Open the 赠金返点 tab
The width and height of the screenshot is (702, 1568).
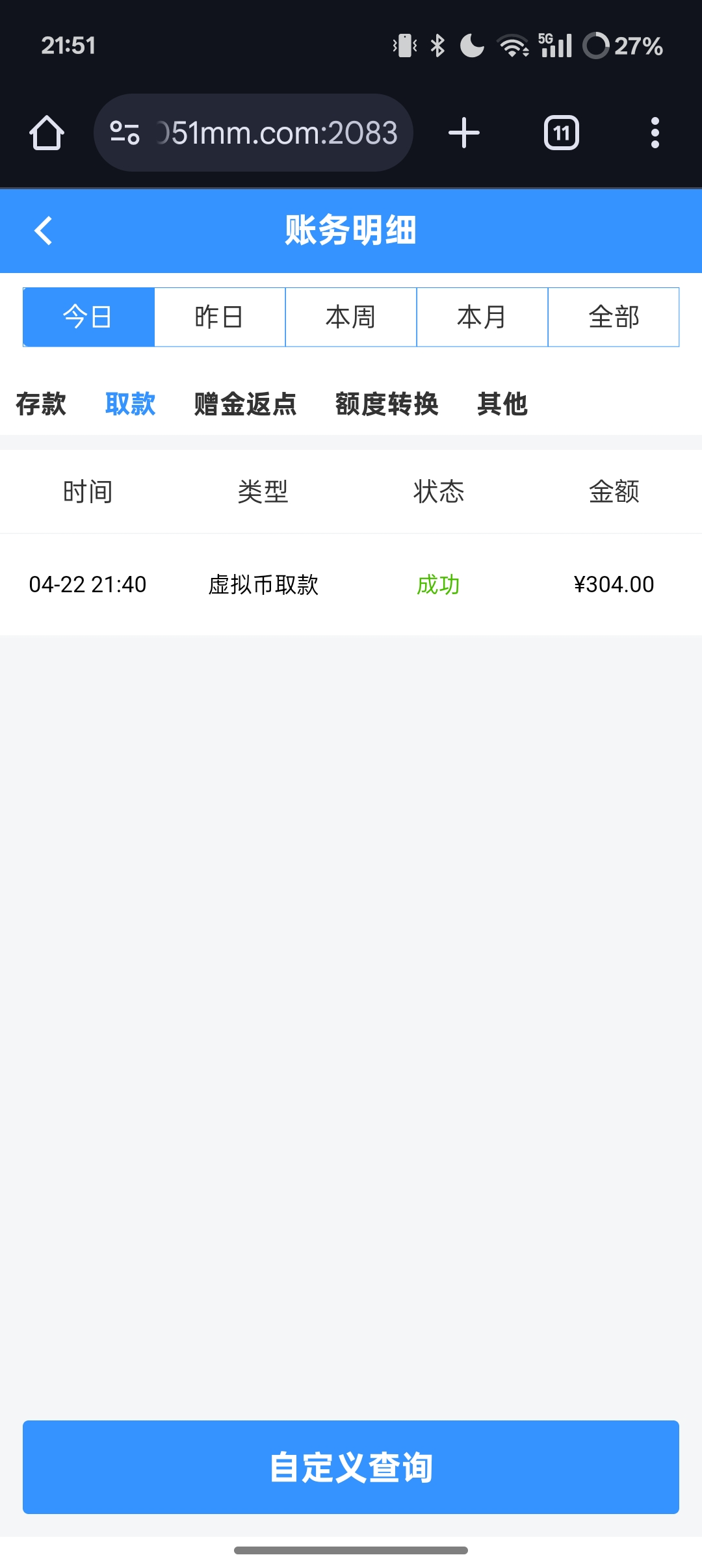click(245, 404)
